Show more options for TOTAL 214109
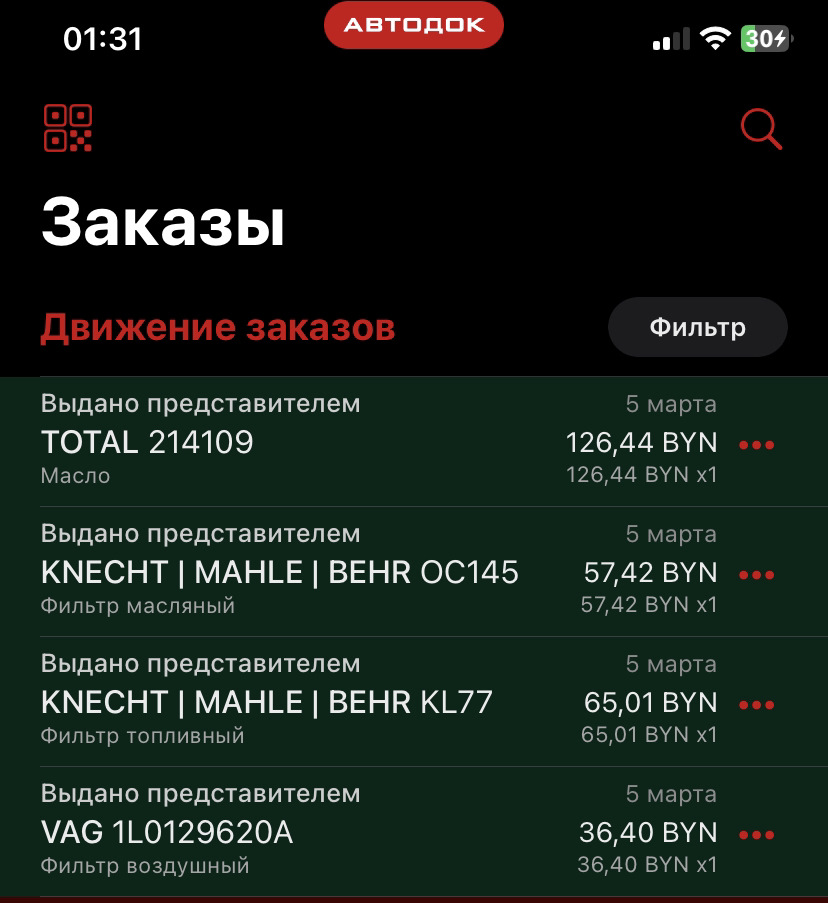 (x=756, y=445)
